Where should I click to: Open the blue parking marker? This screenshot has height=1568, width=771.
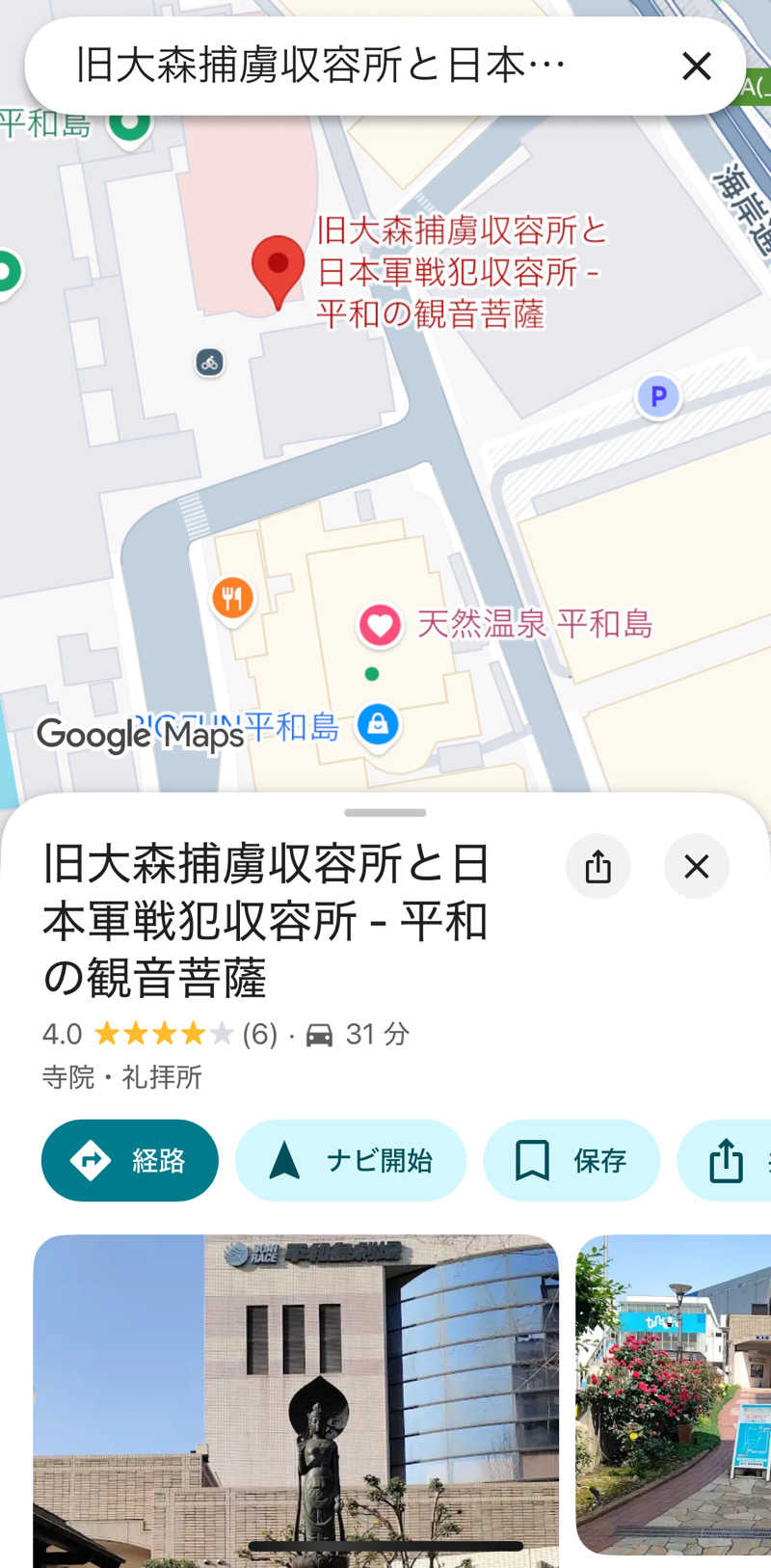[658, 396]
